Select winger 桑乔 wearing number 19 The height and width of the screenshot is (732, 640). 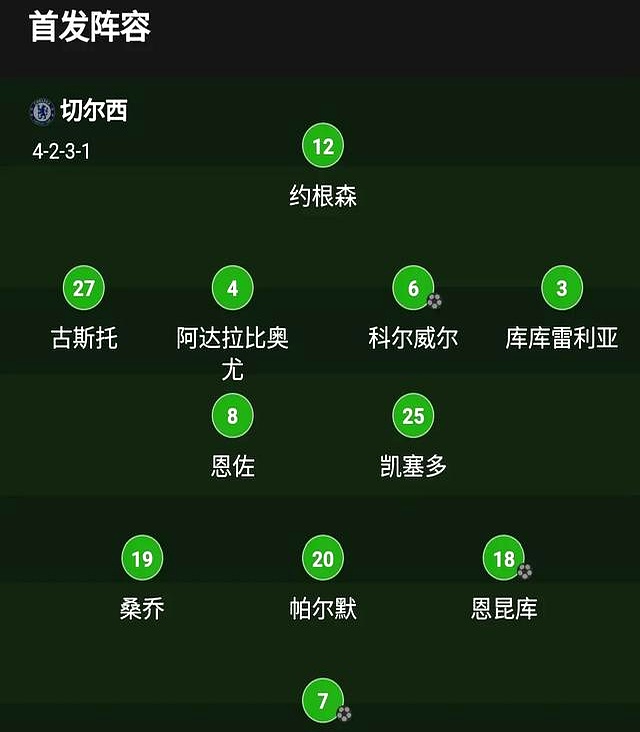tap(142, 559)
